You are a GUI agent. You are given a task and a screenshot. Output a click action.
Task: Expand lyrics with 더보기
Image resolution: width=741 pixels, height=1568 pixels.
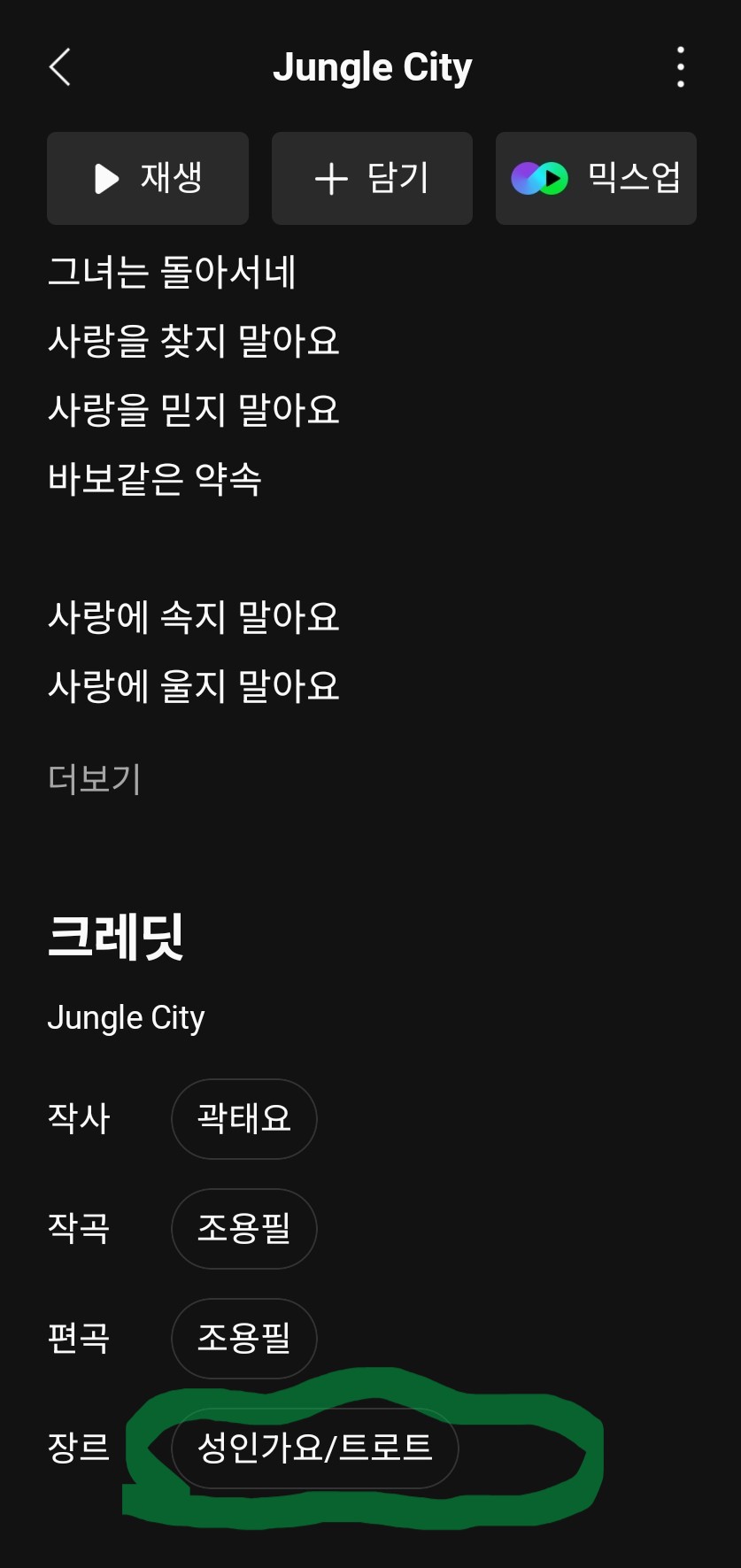[x=95, y=778]
